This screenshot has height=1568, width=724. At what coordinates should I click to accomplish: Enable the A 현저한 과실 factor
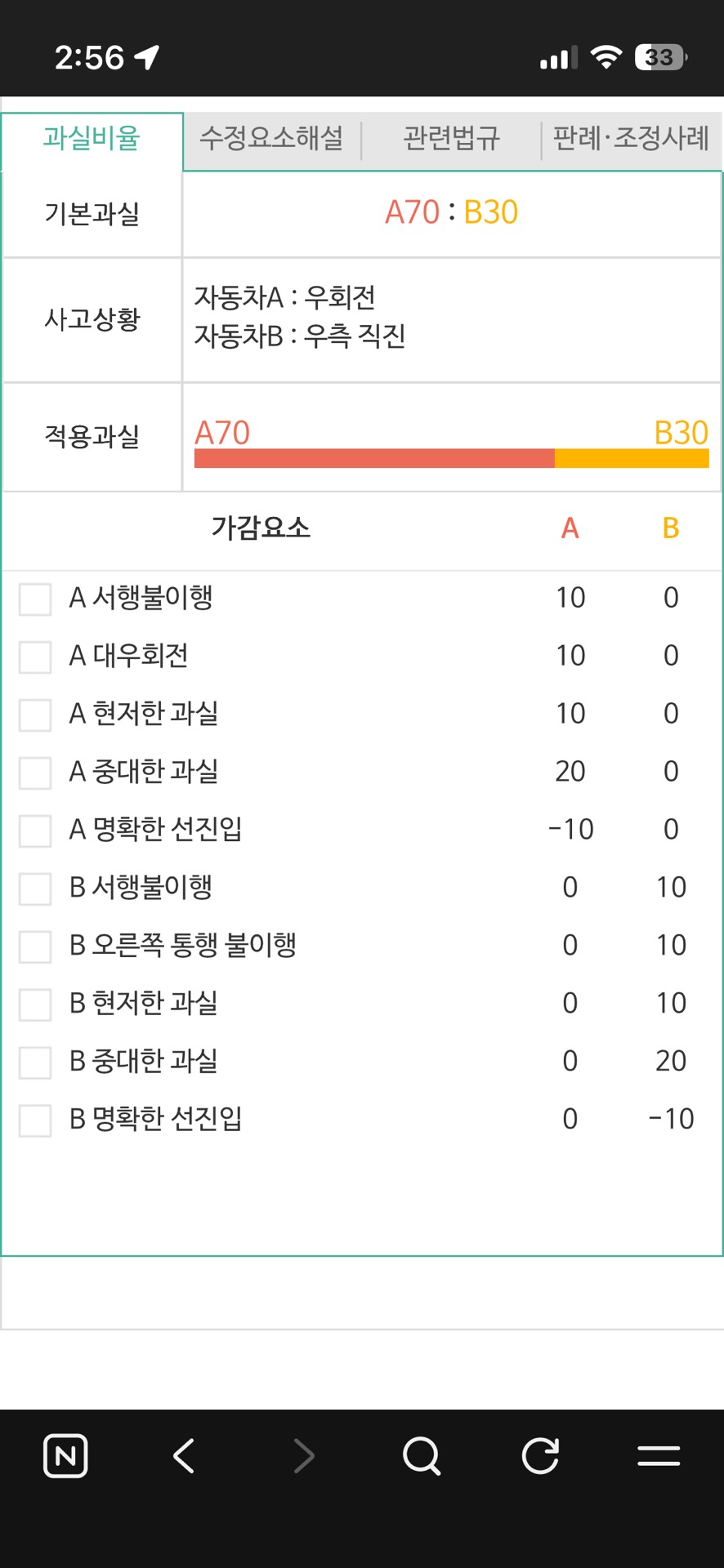(x=35, y=715)
